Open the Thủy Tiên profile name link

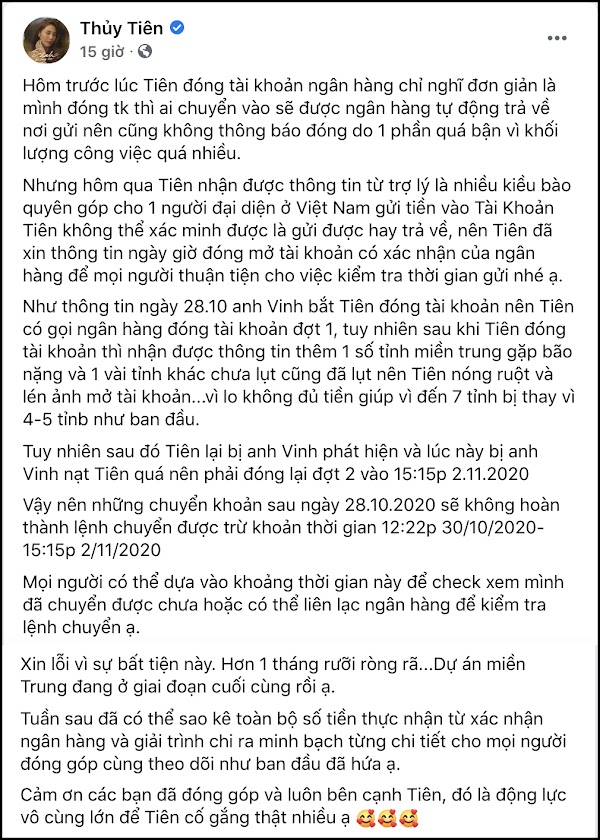point(121,28)
